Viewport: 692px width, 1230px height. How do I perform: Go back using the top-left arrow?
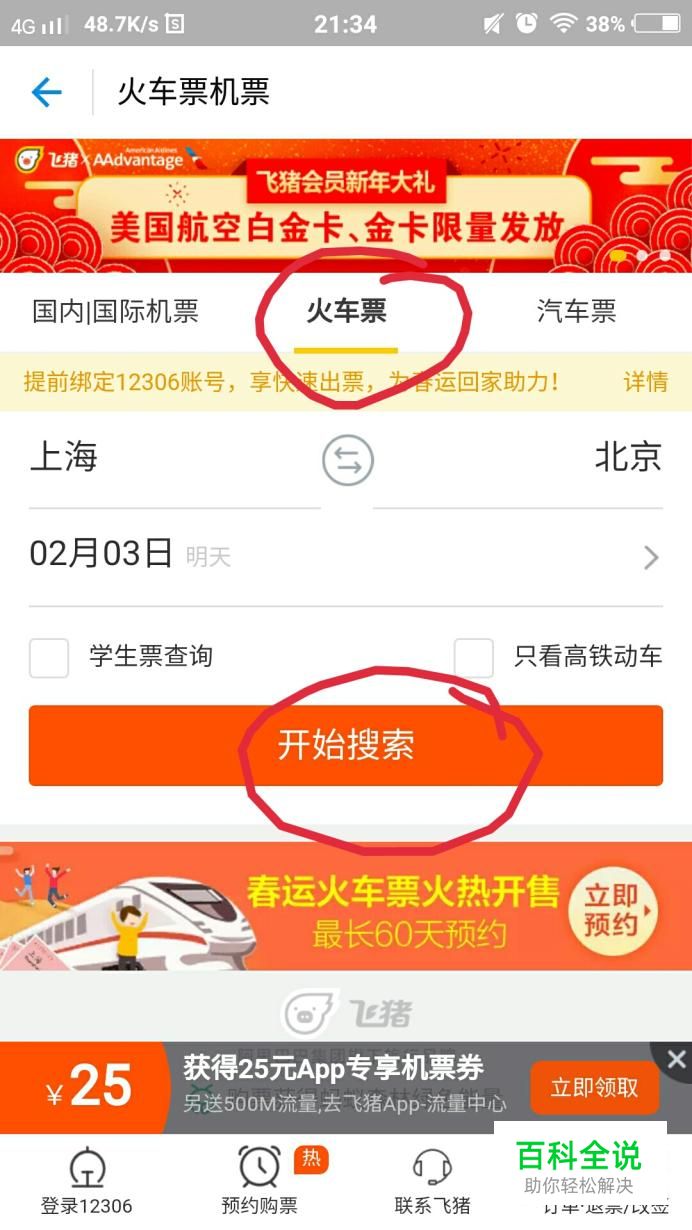pyautogui.click(x=46, y=93)
